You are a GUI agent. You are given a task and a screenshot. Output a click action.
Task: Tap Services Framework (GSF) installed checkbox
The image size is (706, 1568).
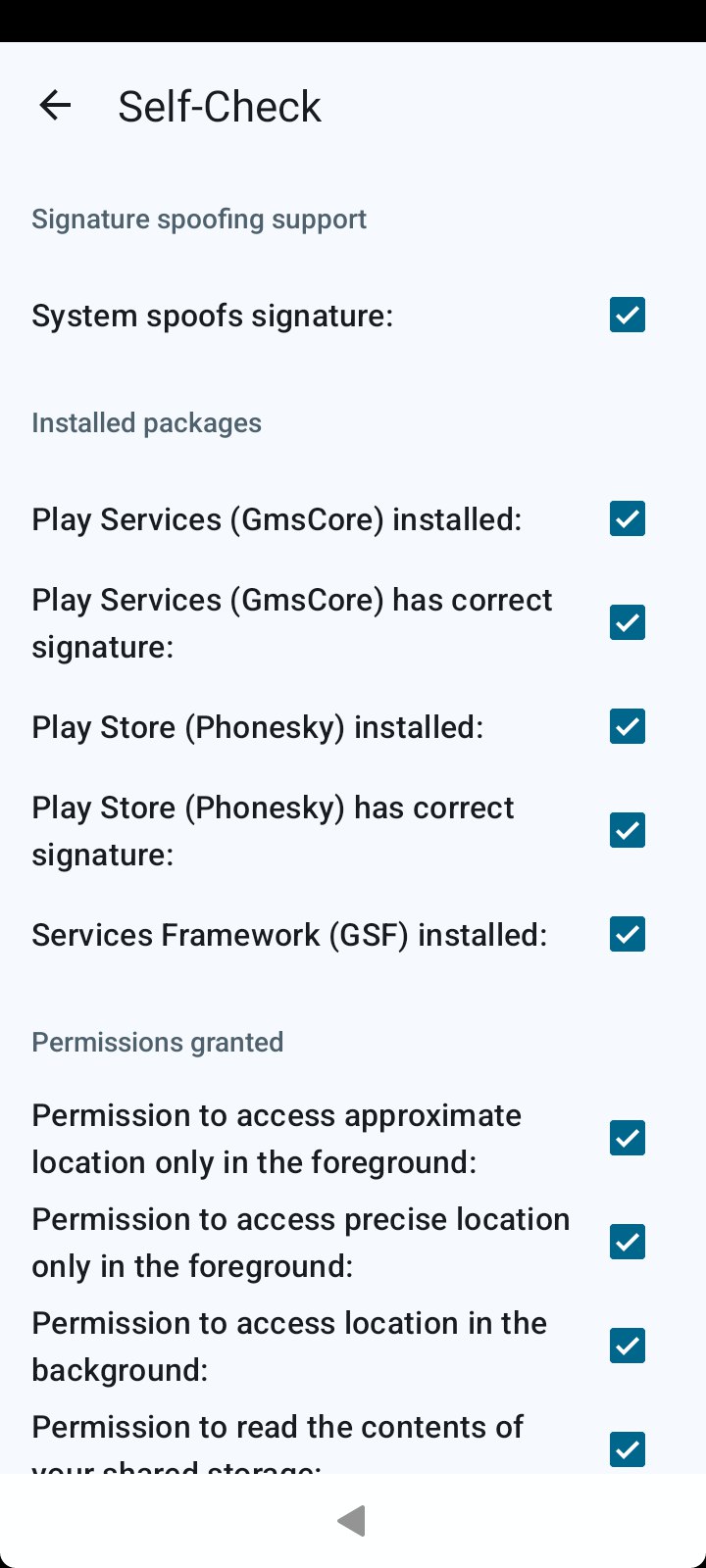(x=628, y=935)
